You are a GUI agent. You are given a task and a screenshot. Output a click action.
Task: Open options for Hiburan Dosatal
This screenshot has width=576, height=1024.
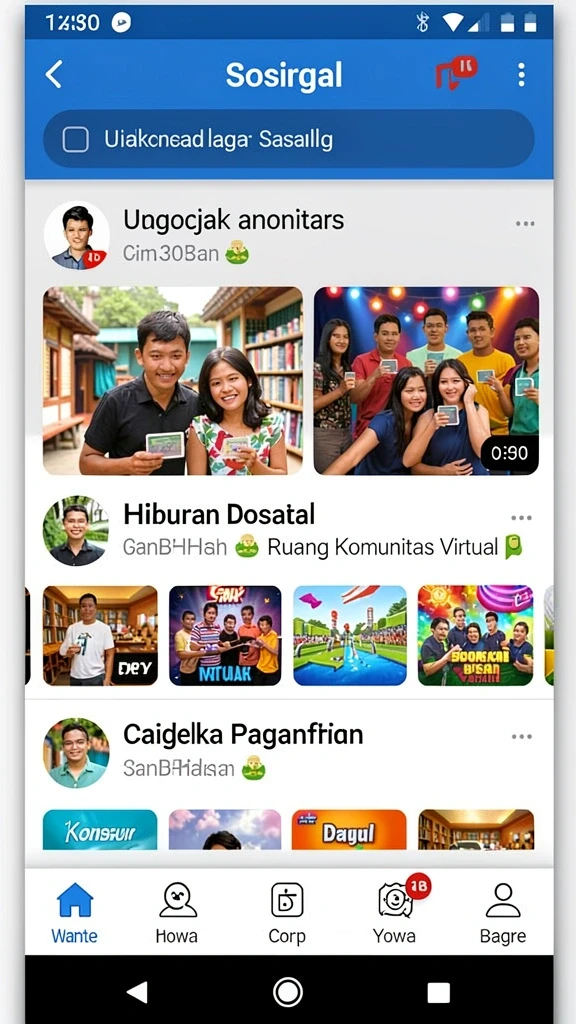point(521,518)
